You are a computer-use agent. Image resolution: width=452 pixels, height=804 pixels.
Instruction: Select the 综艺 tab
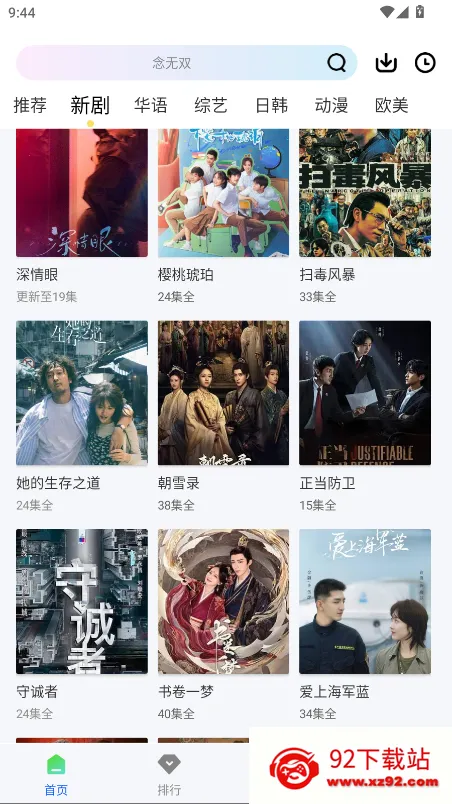click(211, 105)
